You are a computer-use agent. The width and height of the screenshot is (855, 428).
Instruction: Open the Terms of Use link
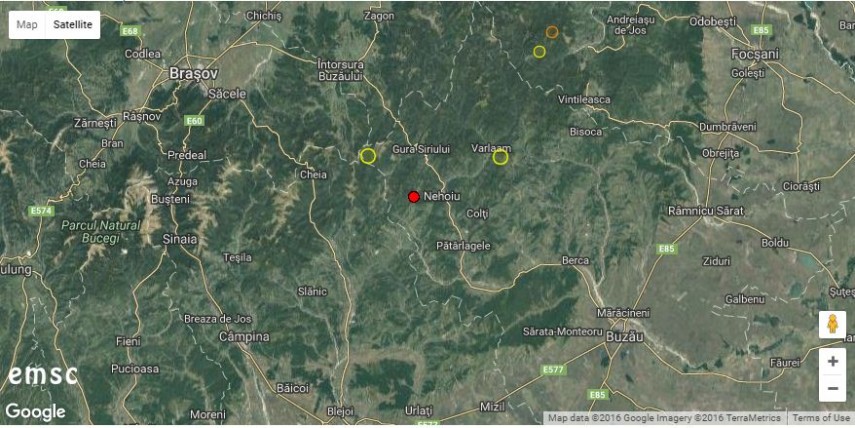click(821, 418)
